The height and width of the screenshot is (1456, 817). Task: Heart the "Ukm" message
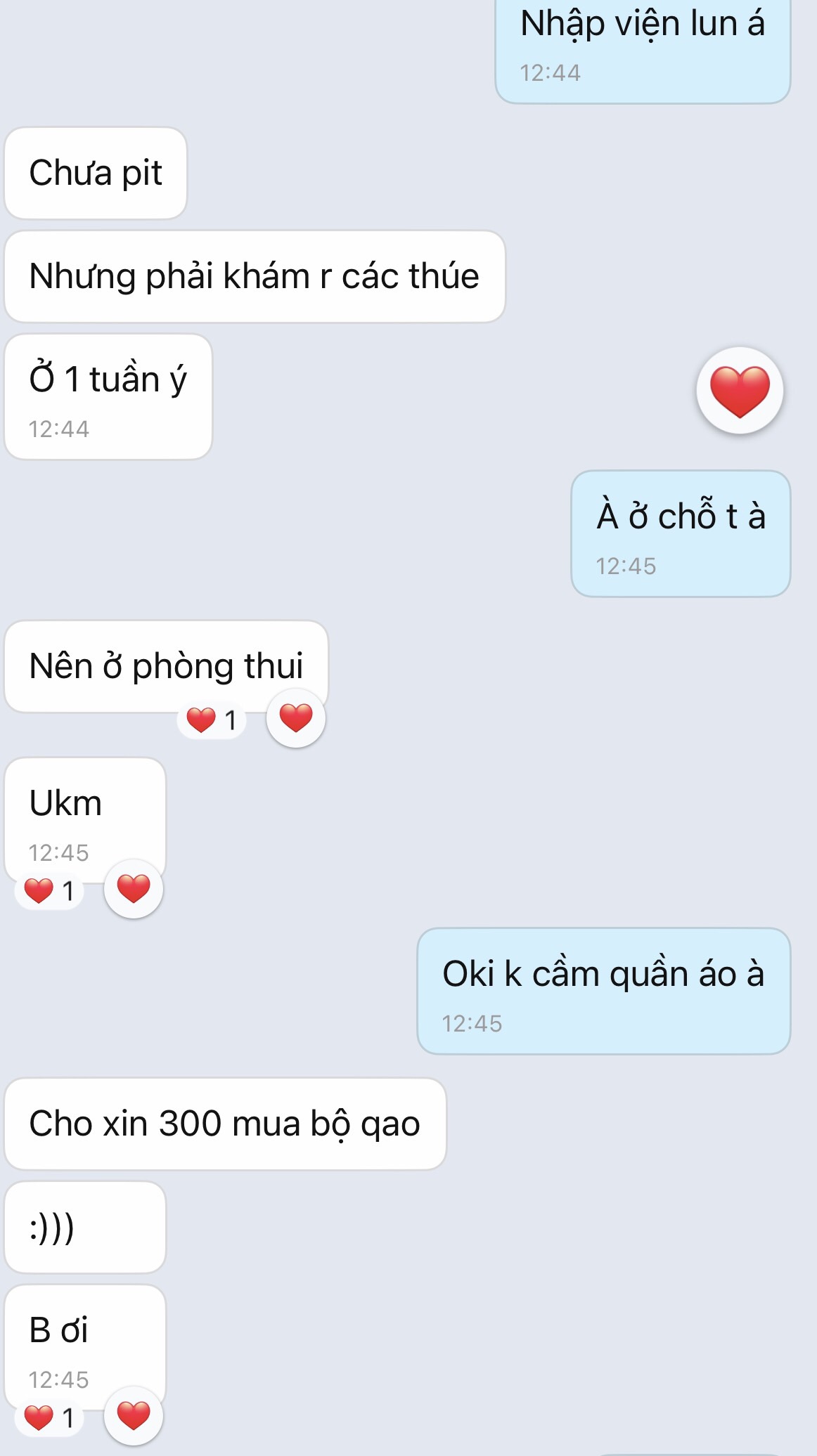[133, 889]
